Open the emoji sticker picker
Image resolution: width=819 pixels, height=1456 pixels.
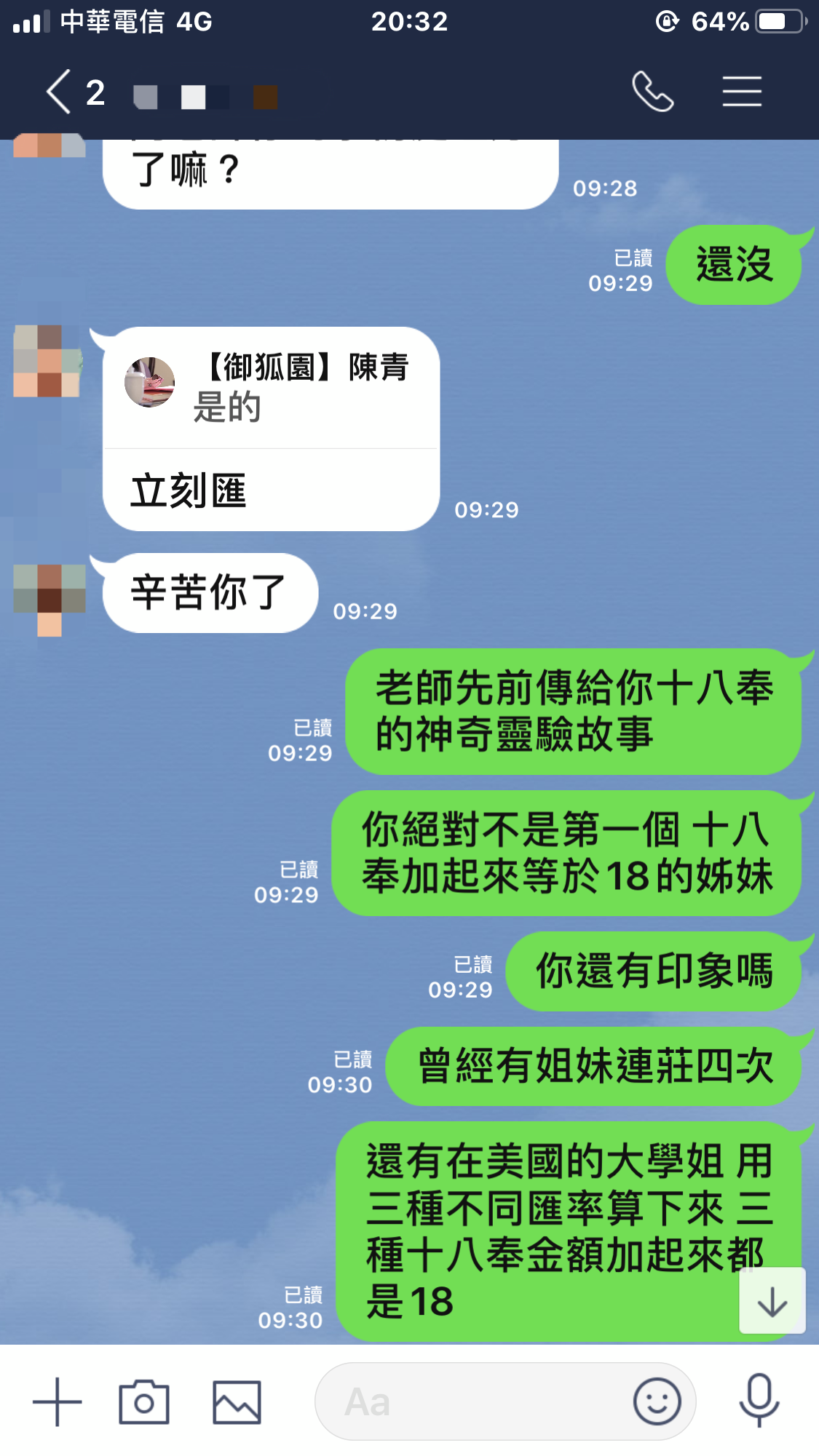tap(657, 1401)
